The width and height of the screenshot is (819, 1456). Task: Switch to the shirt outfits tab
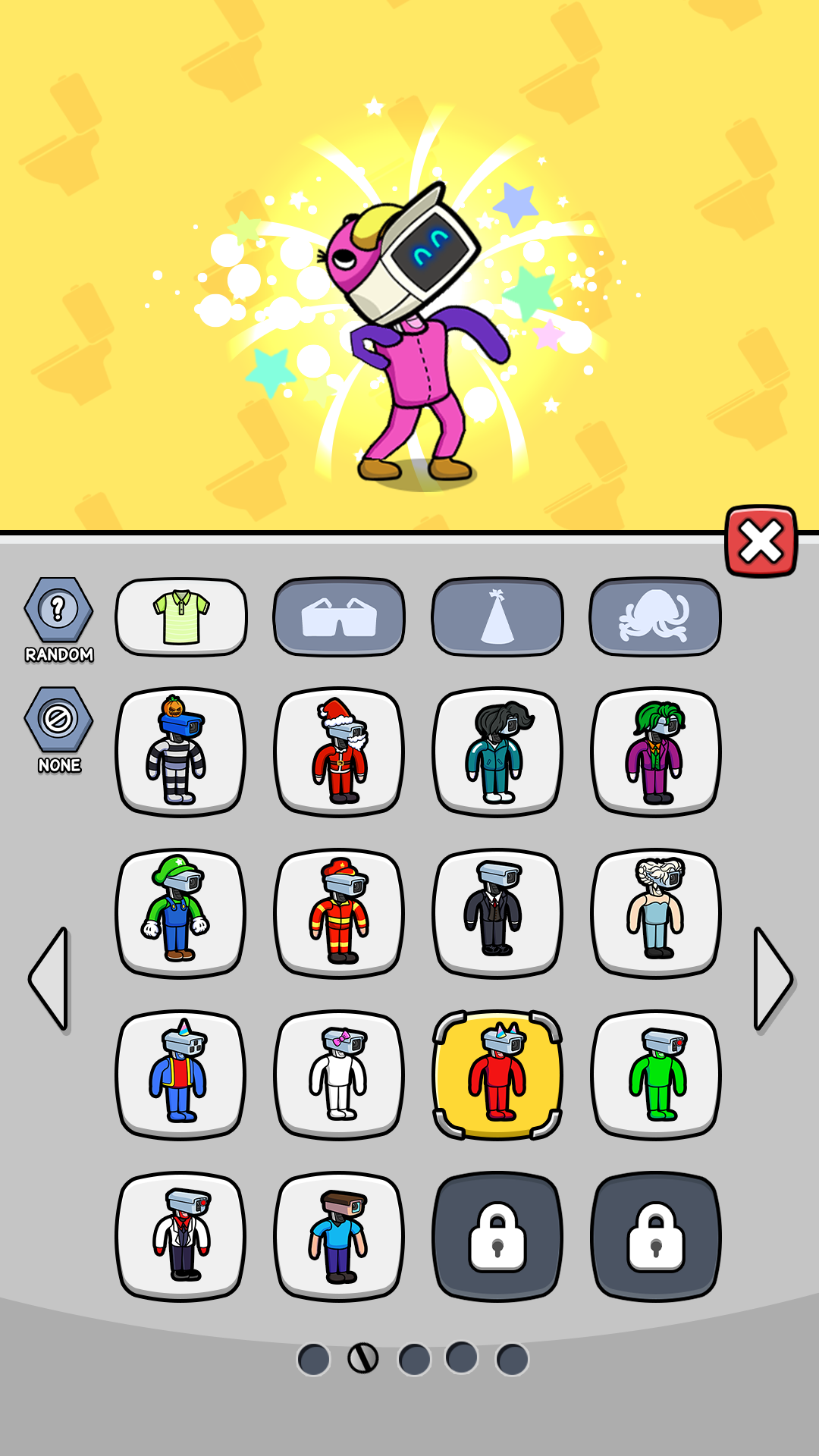(181, 617)
